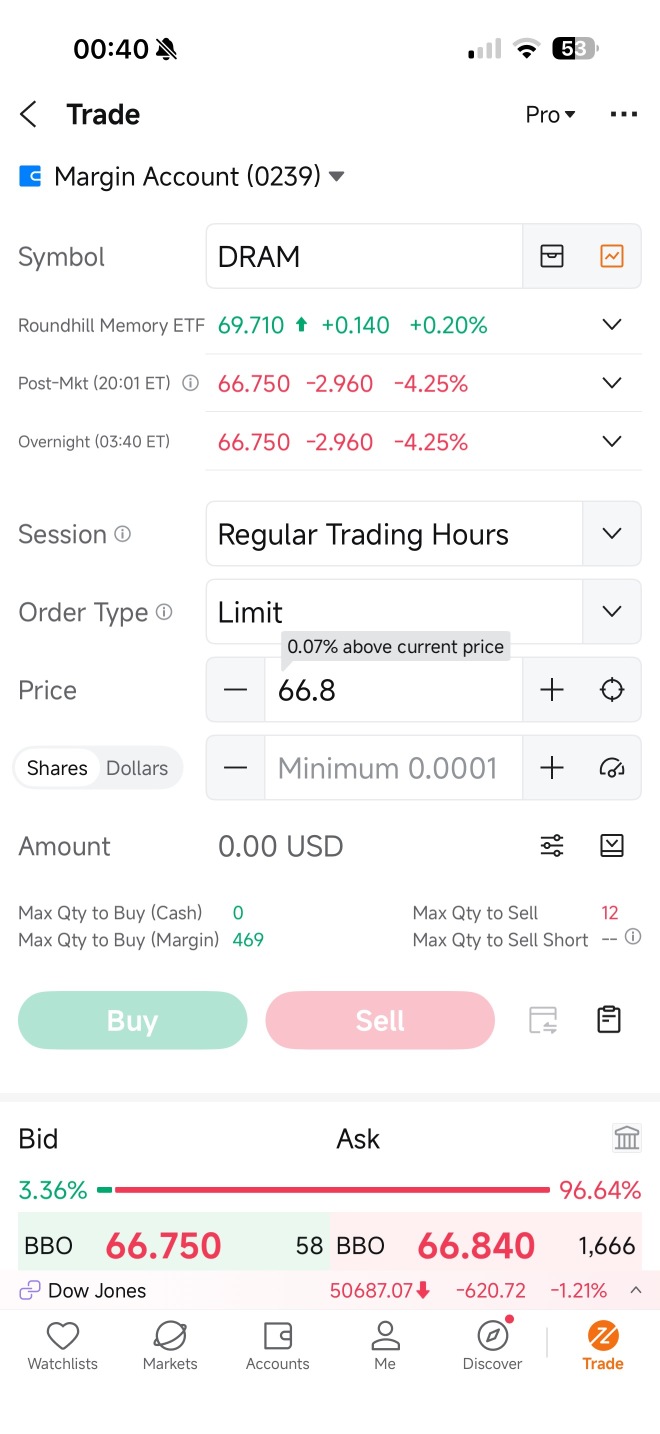
Task: Decrease the price with the minus button
Action: pos(235,690)
